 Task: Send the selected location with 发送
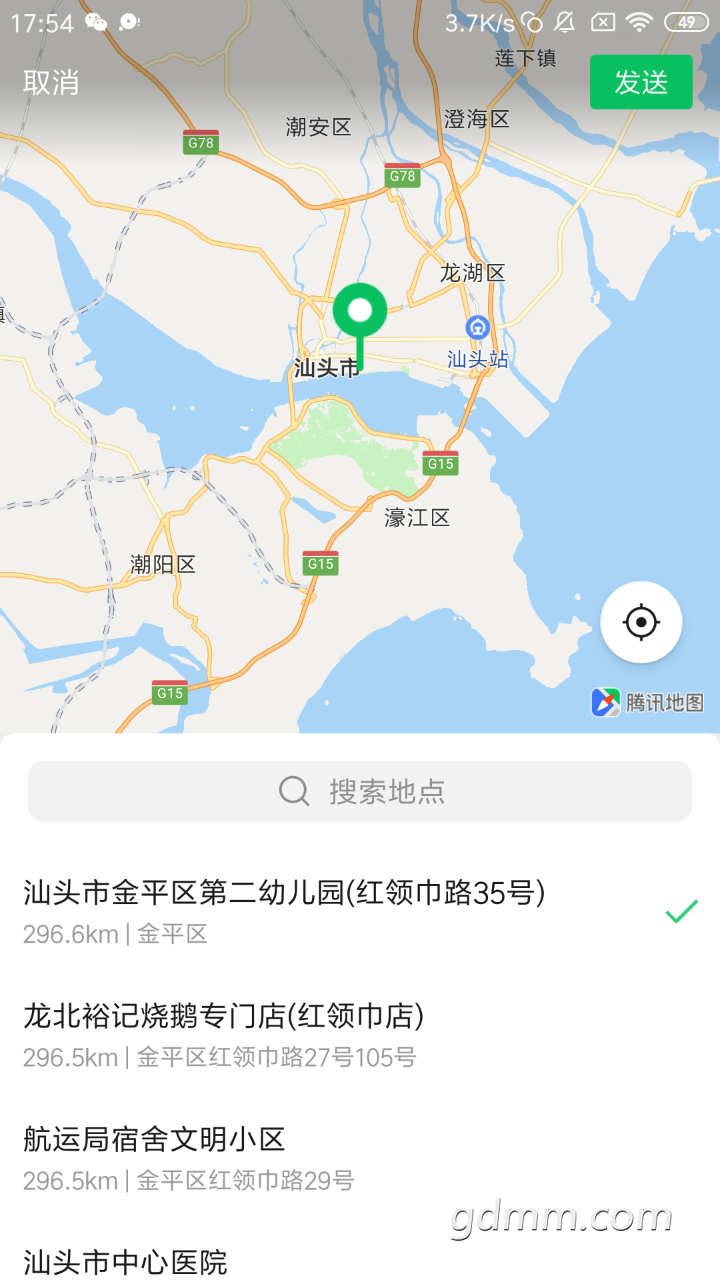tap(641, 82)
